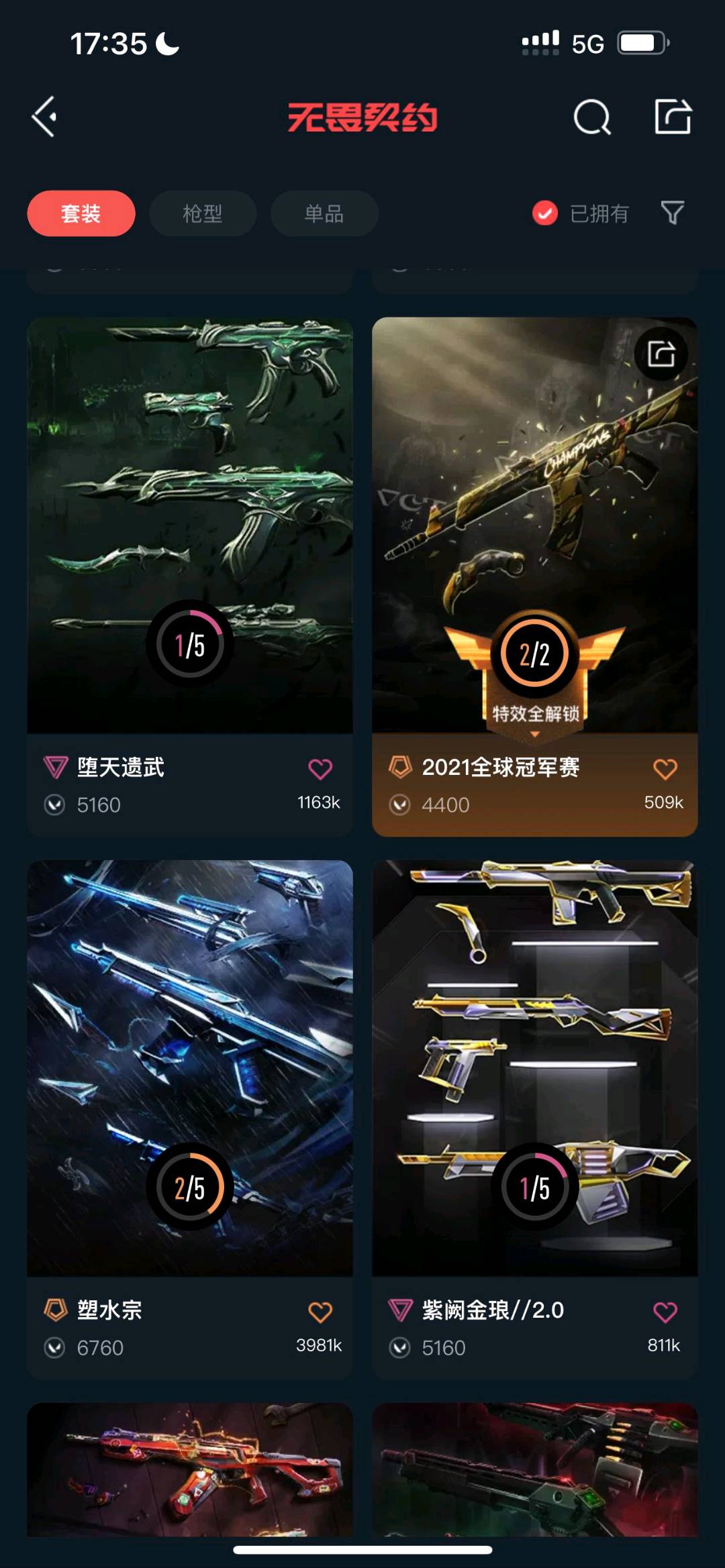Open the search icon in the header

tap(592, 117)
